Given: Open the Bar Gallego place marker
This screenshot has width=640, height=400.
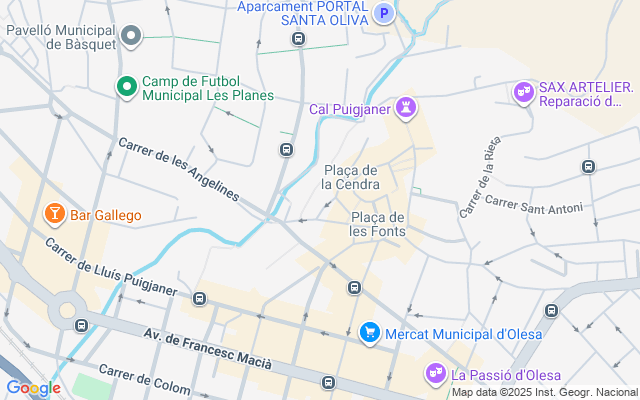Looking at the screenshot, I should [54, 214].
